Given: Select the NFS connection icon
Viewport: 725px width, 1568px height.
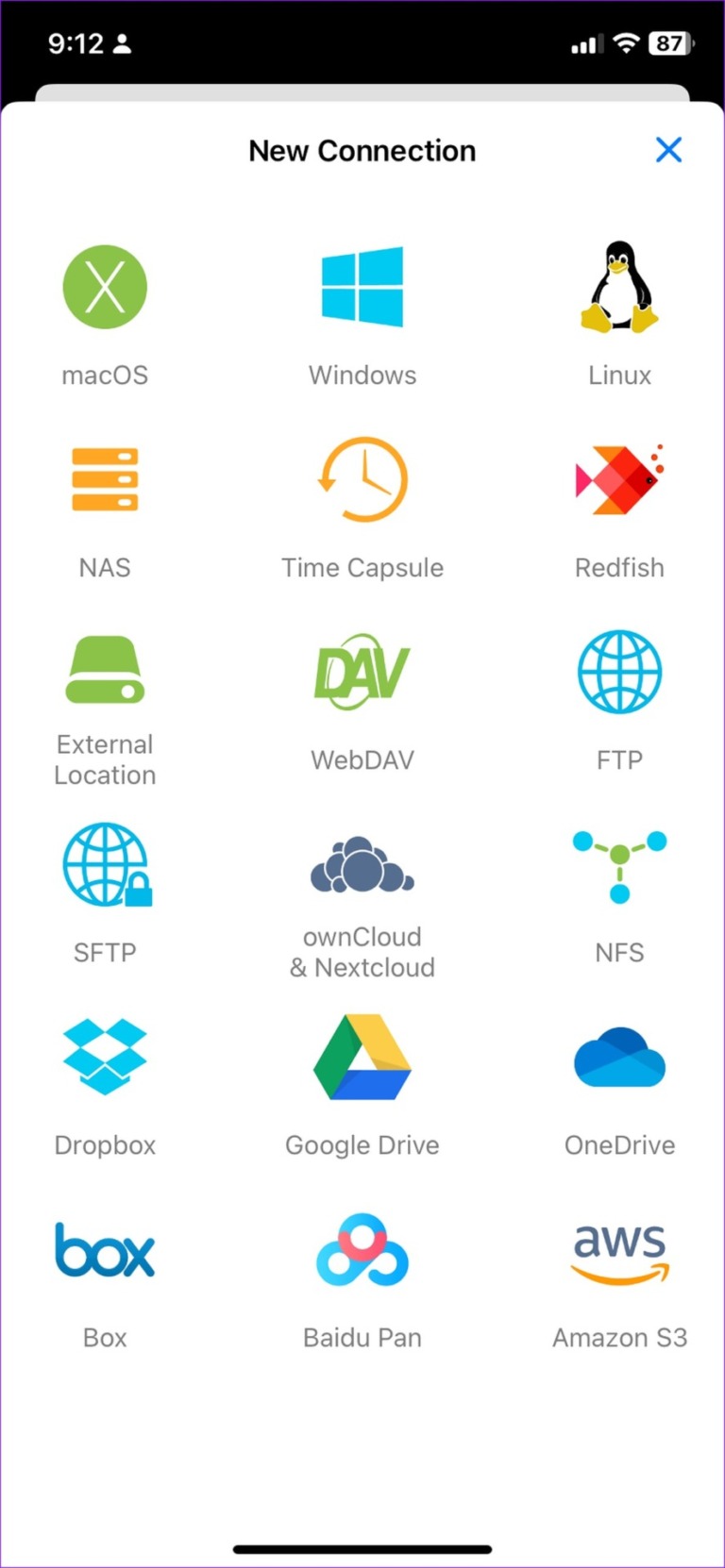Looking at the screenshot, I should [619, 865].
